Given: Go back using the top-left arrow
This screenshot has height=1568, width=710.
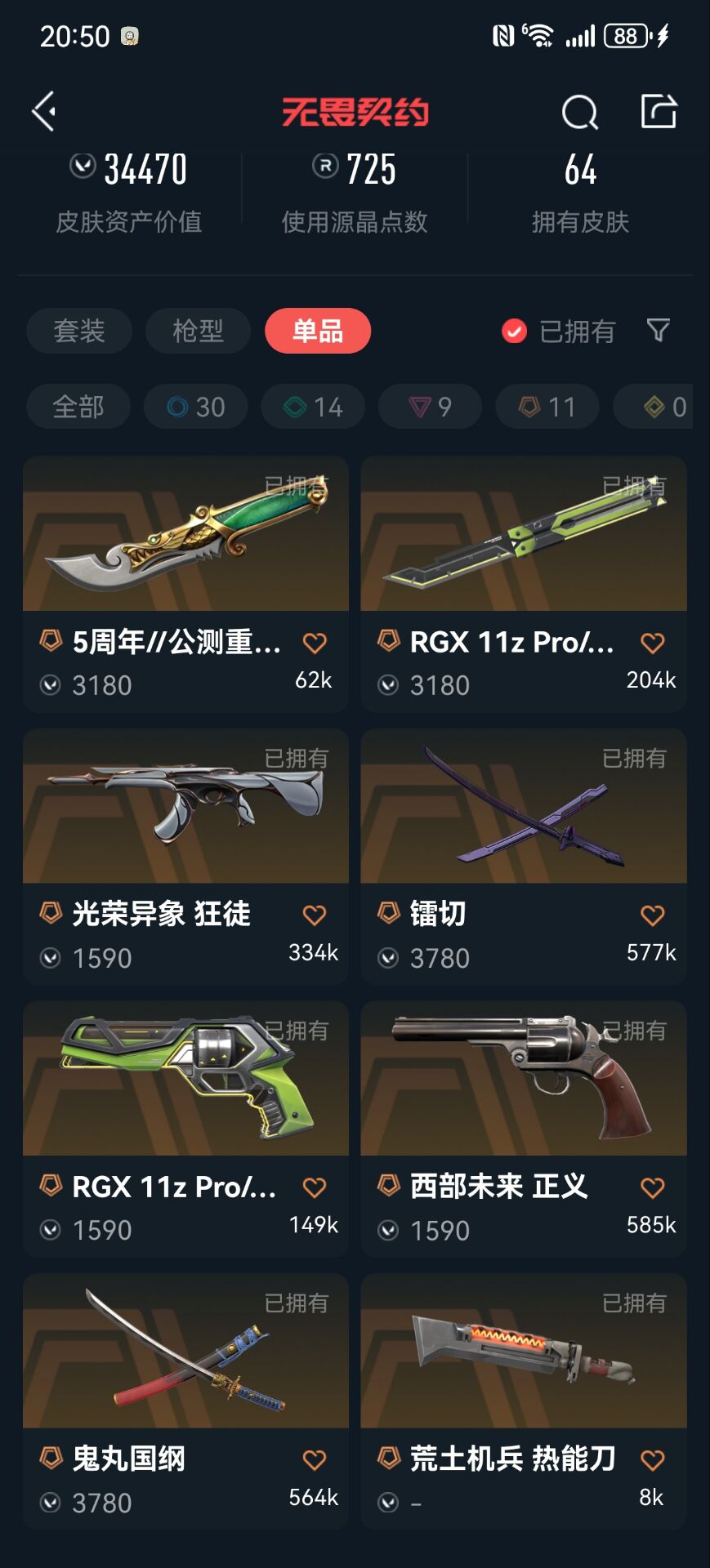Looking at the screenshot, I should (44, 112).
